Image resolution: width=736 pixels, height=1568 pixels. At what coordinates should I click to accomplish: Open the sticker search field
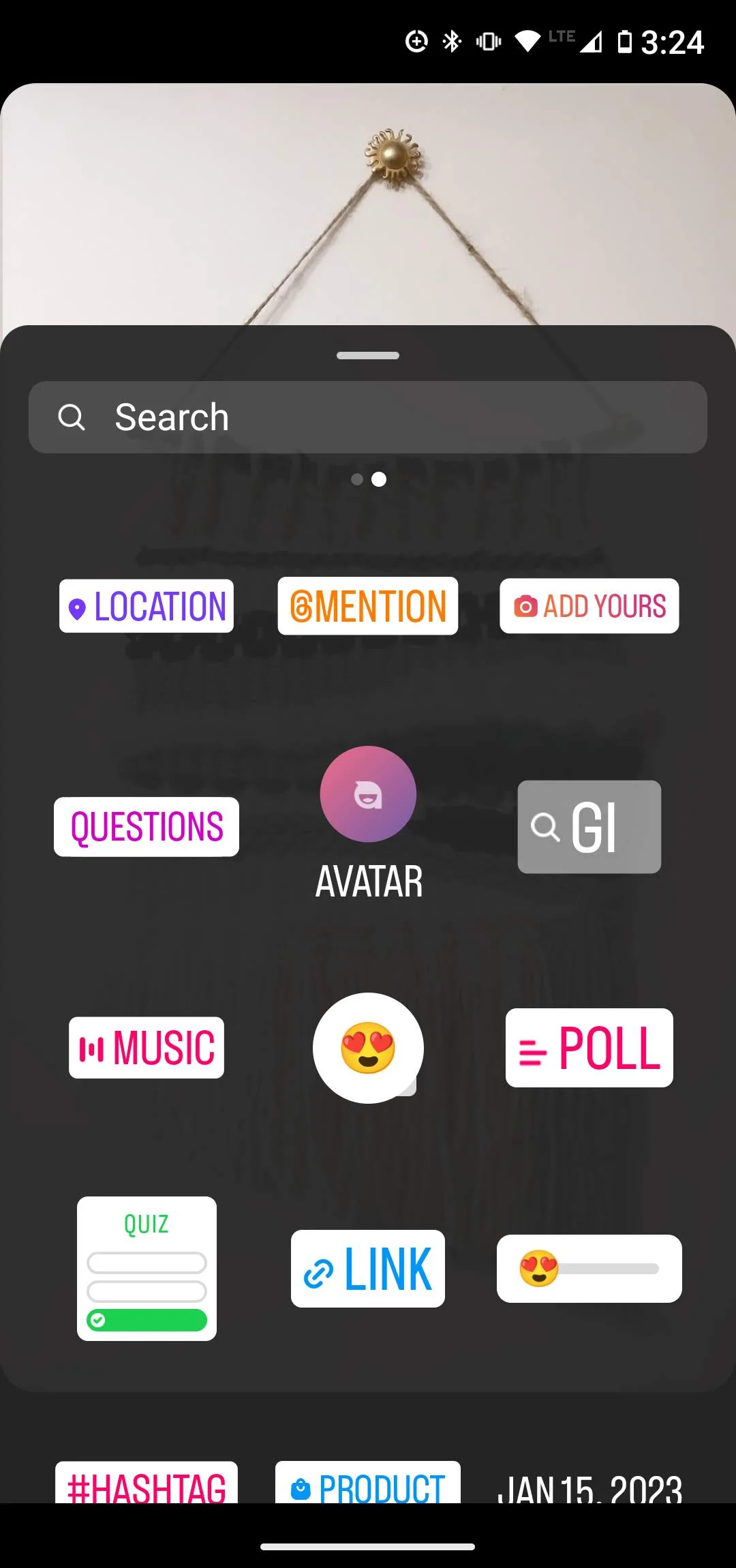pyautogui.click(x=368, y=417)
